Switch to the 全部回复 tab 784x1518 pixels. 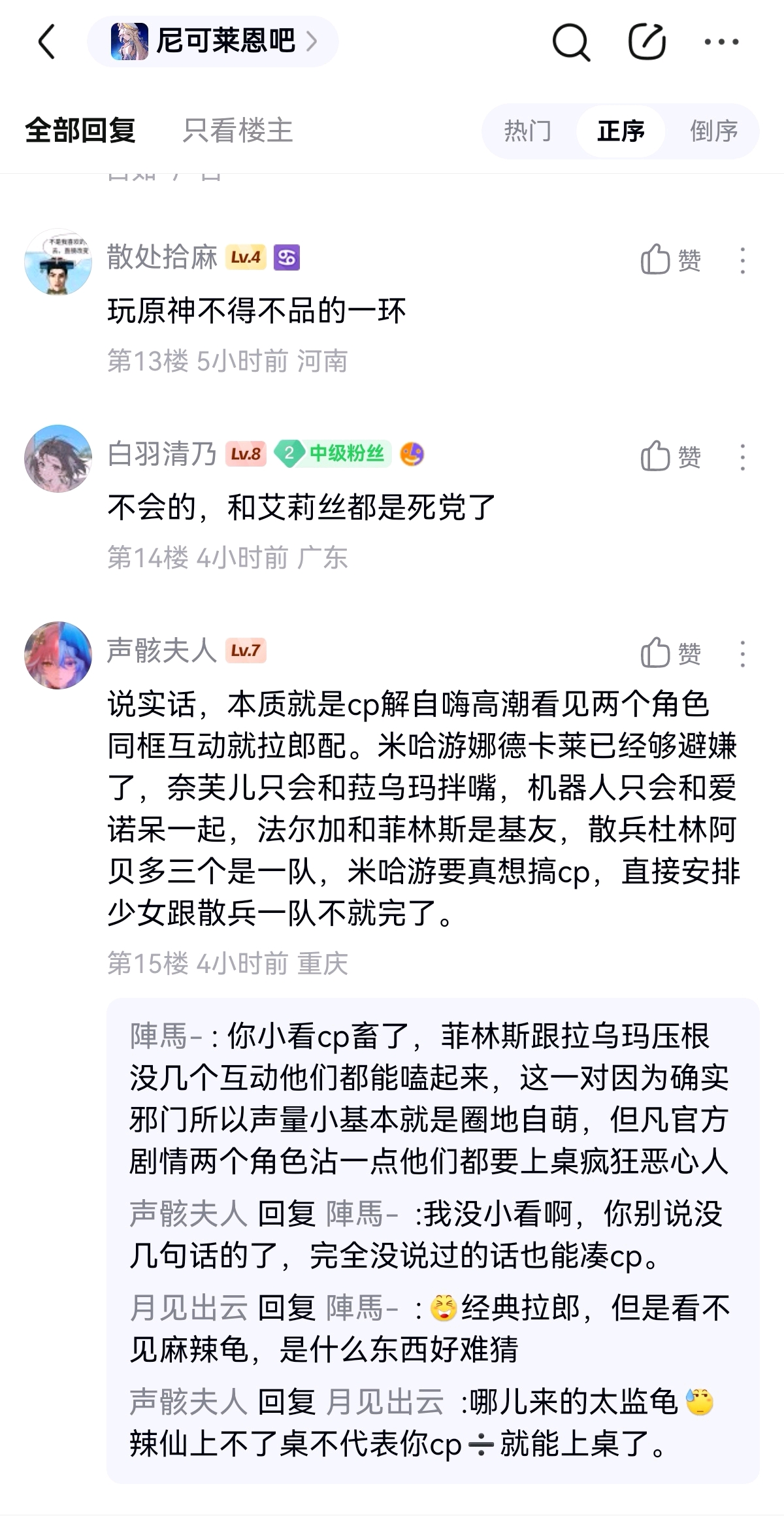[80, 131]
